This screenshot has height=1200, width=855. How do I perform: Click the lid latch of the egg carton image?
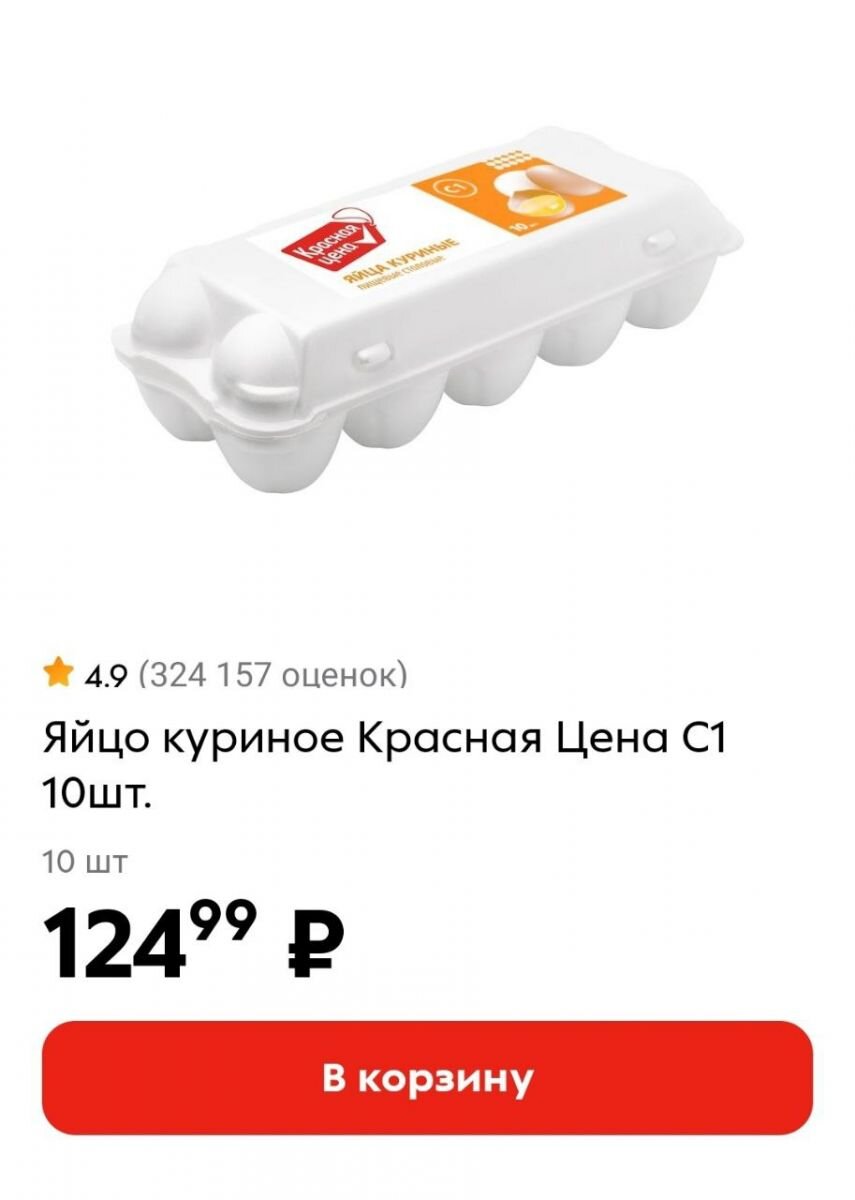(x=374, y=351)
